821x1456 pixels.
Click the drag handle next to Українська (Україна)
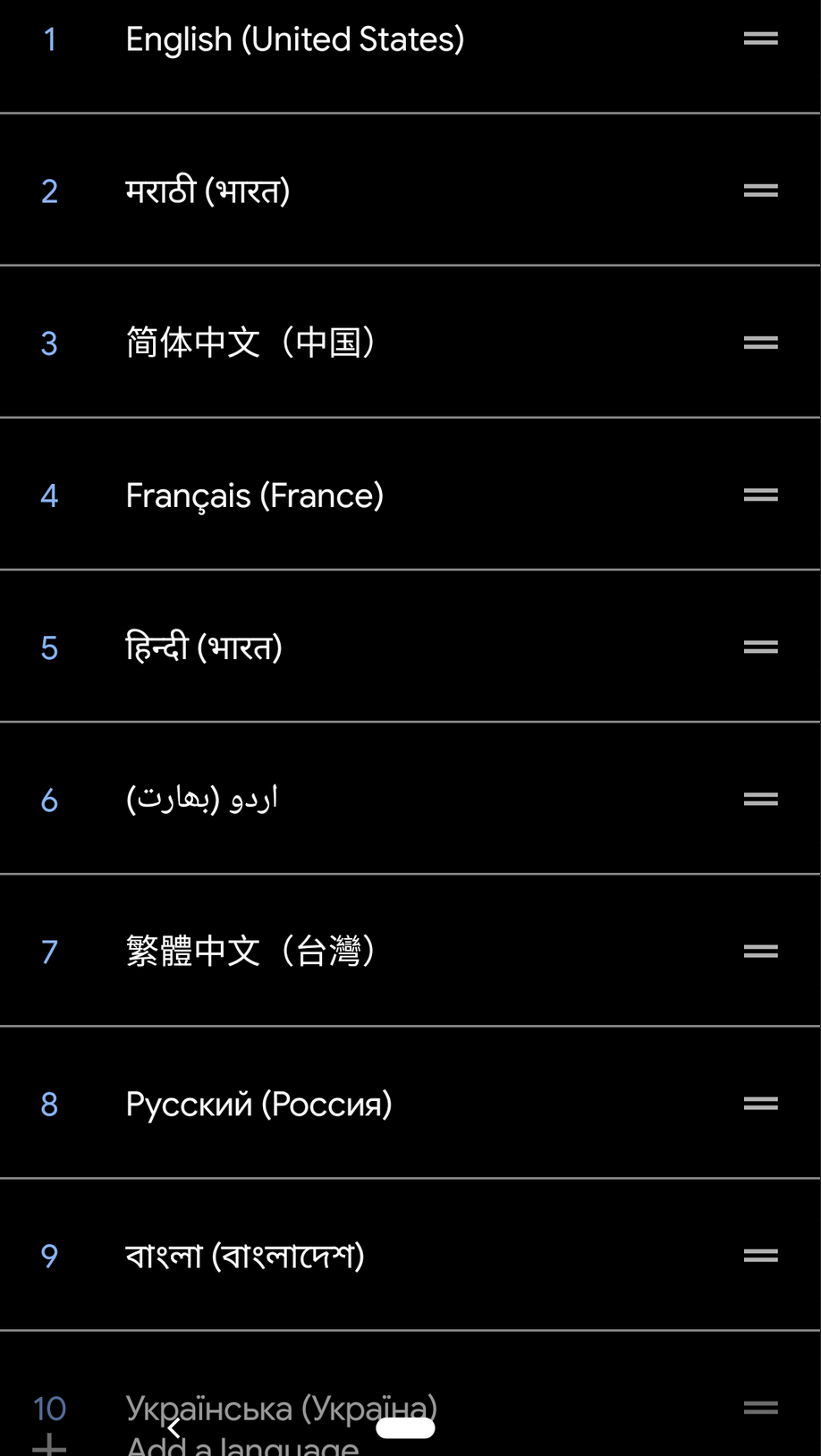[x=759, y=1407]
